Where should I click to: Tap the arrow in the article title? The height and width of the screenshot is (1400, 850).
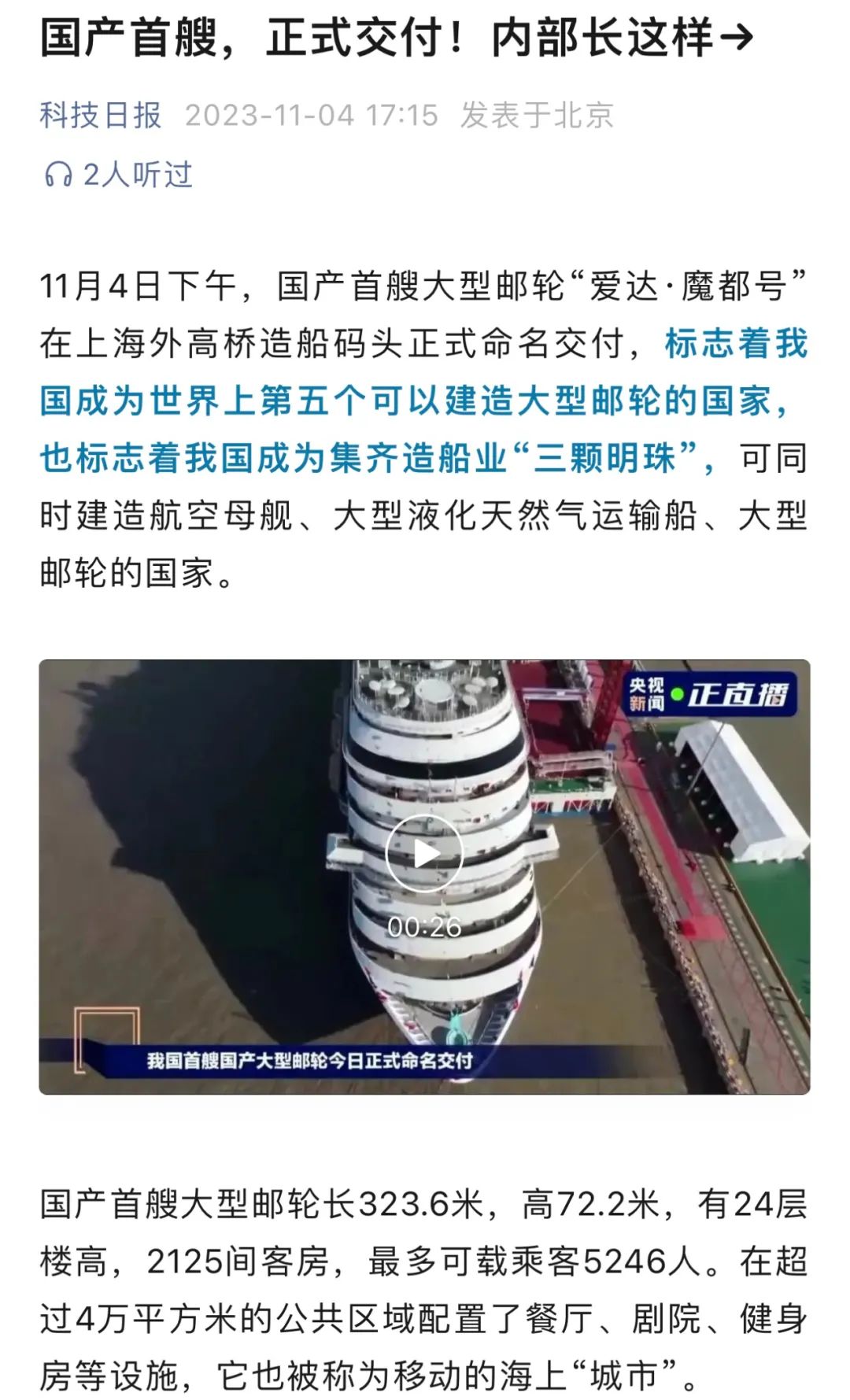click(741, 37)
